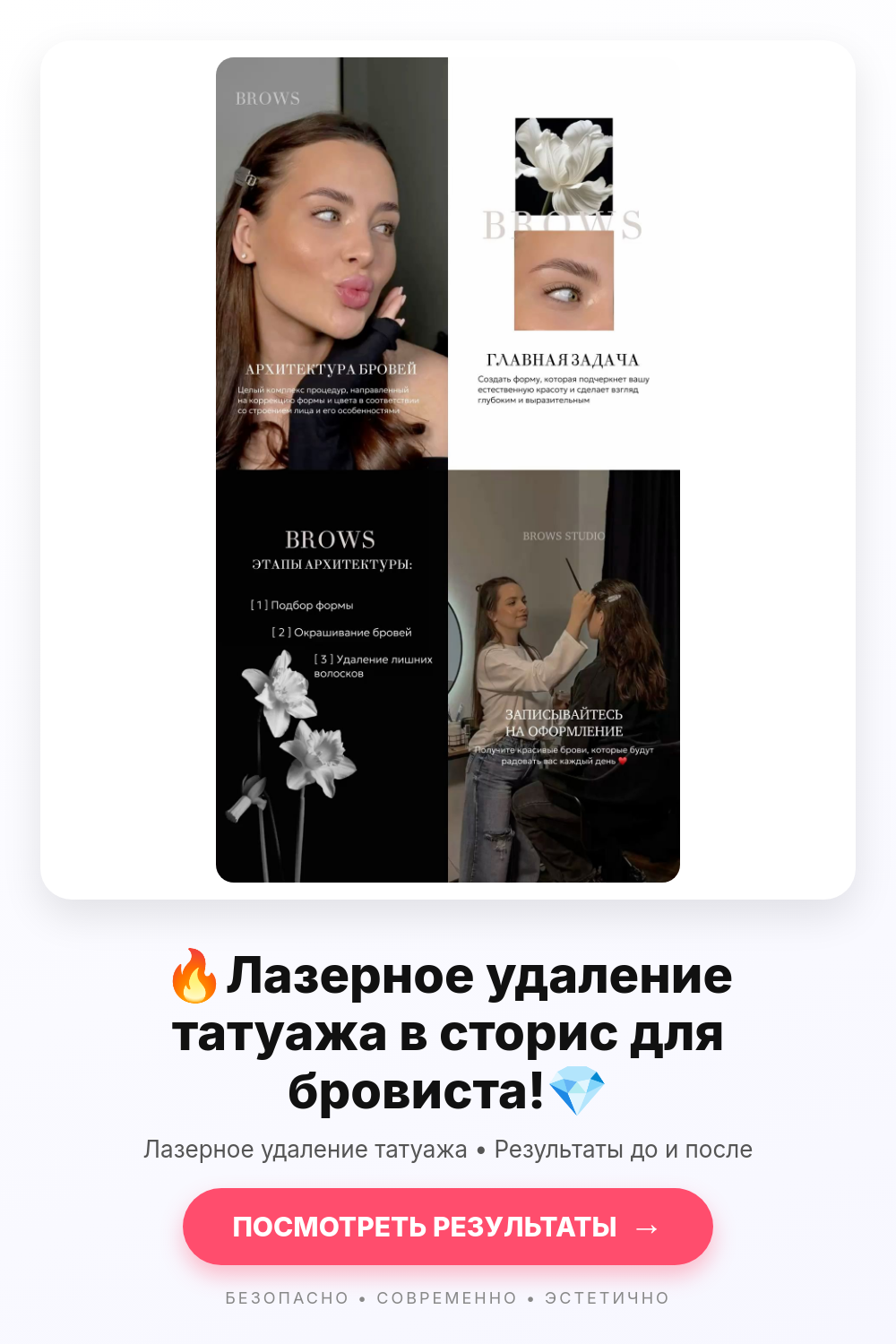Tap the ПОСМОТРЕТЬ РЕЗУЛЬТАТЫ button
The image size is (896, 1344).
(x=448, y=1227)
